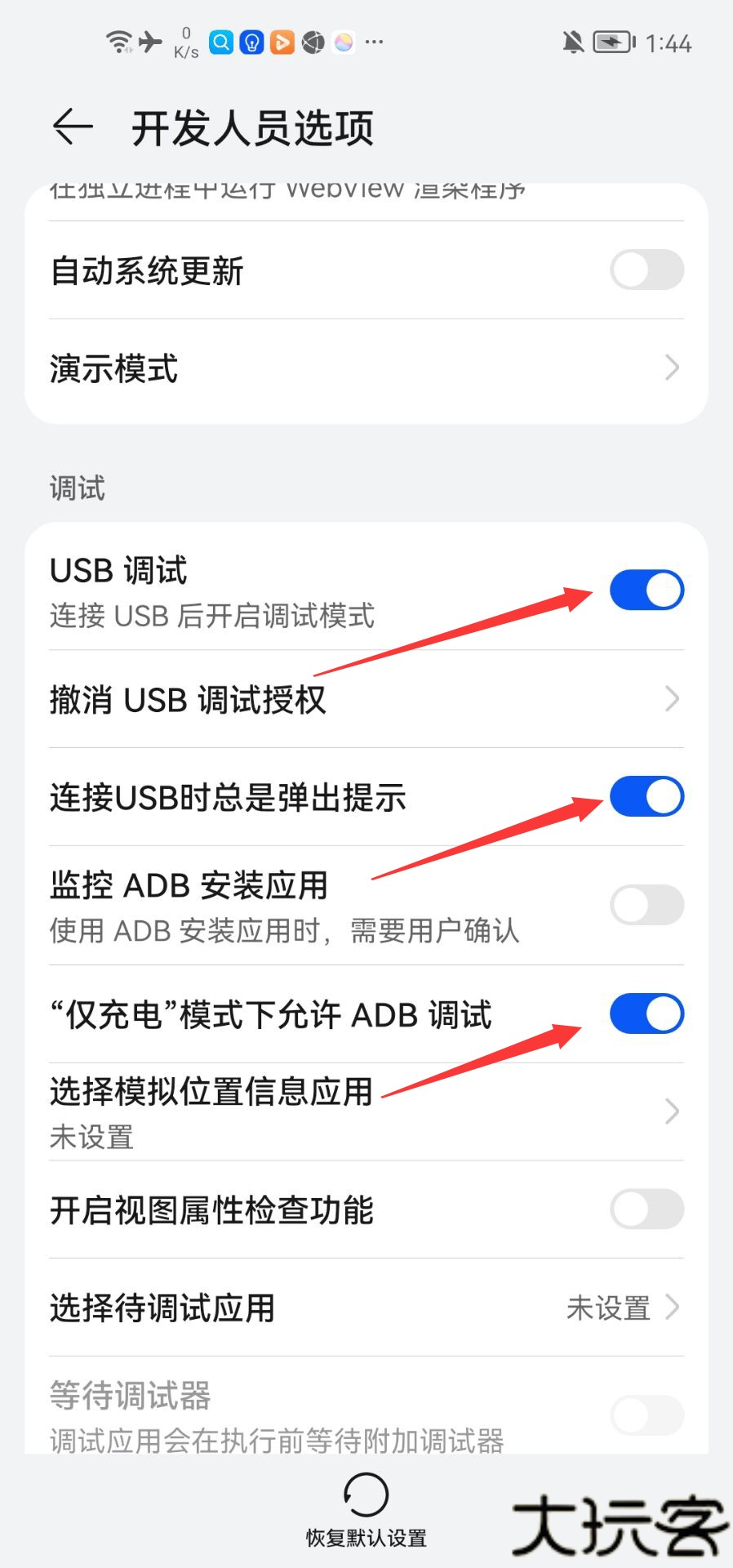Open 演示模式 settings
This screenshot has width=733, height=1568.
[x=366, y=368]
